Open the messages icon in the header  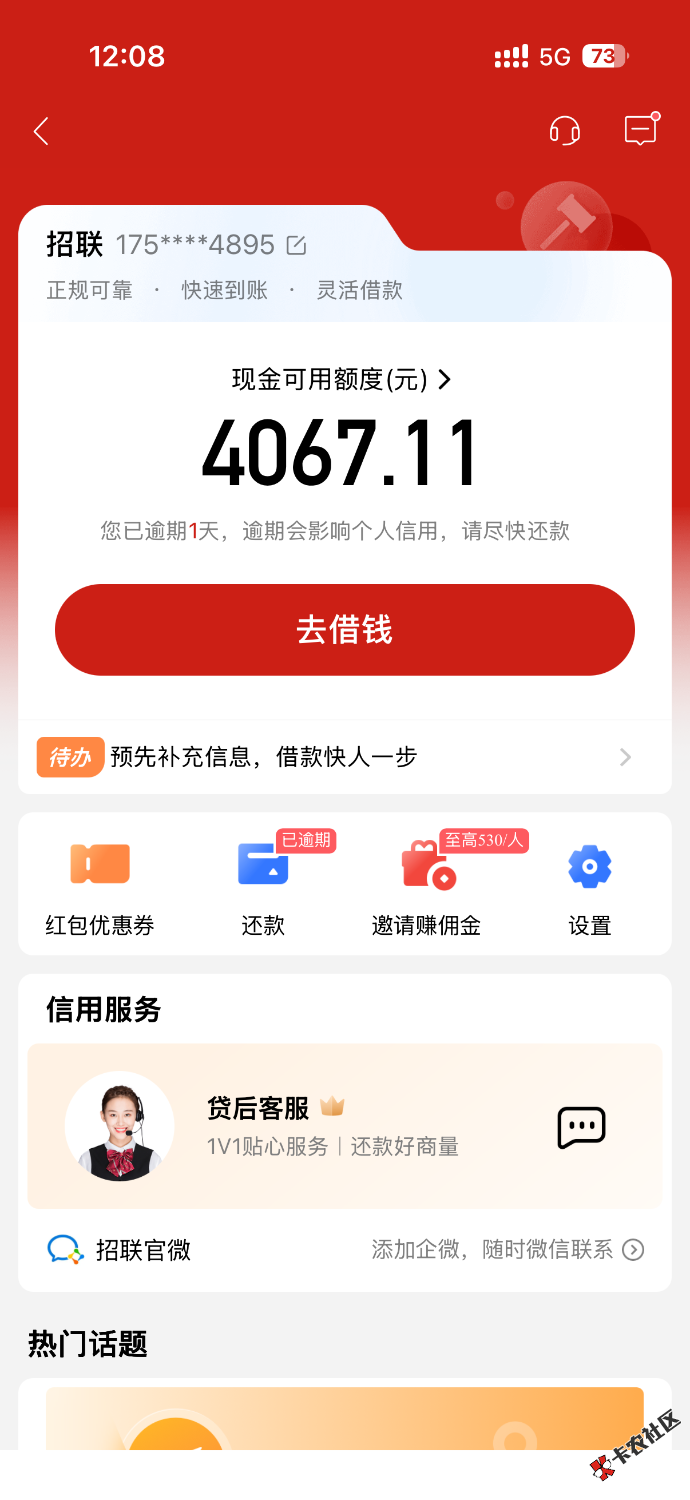640,131
